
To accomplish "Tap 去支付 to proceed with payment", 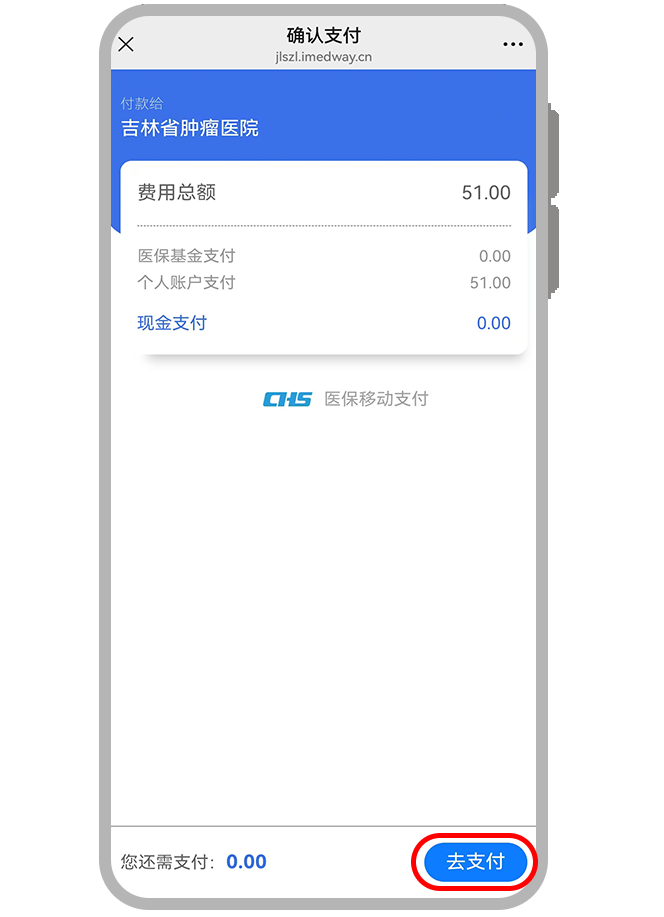I will 475,862.
